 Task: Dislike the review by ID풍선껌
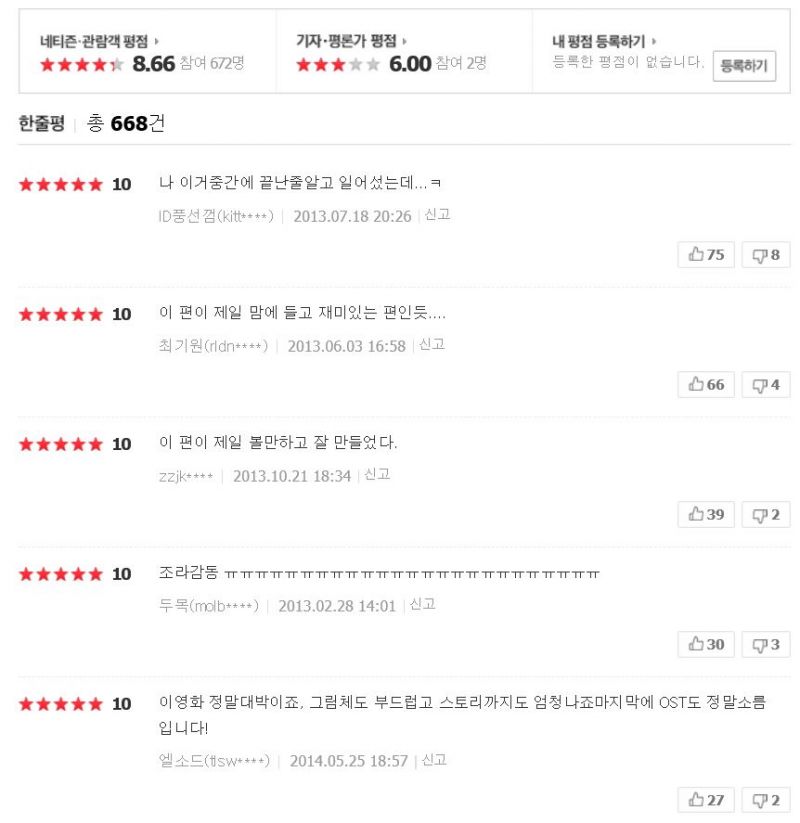(766, 255)
